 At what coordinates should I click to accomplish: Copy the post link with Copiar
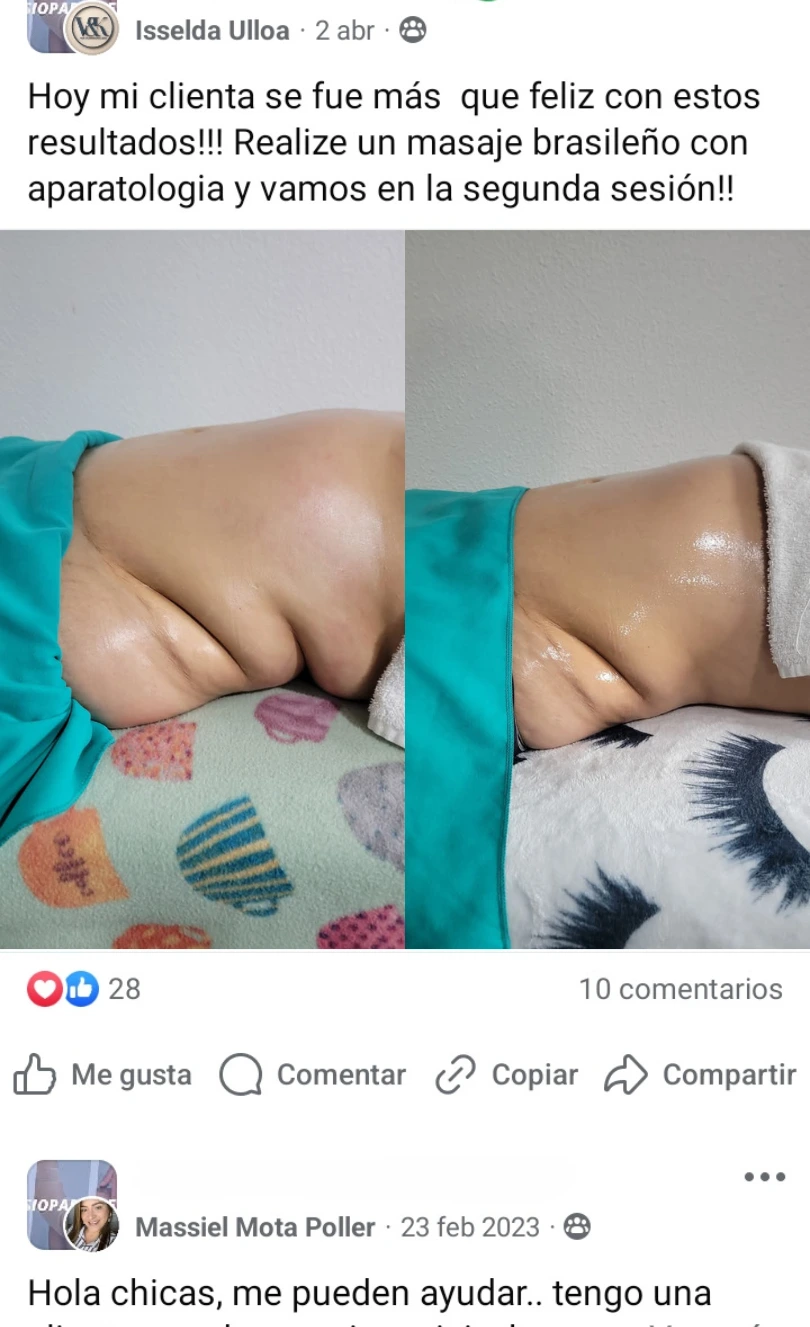pos(507,1075)
